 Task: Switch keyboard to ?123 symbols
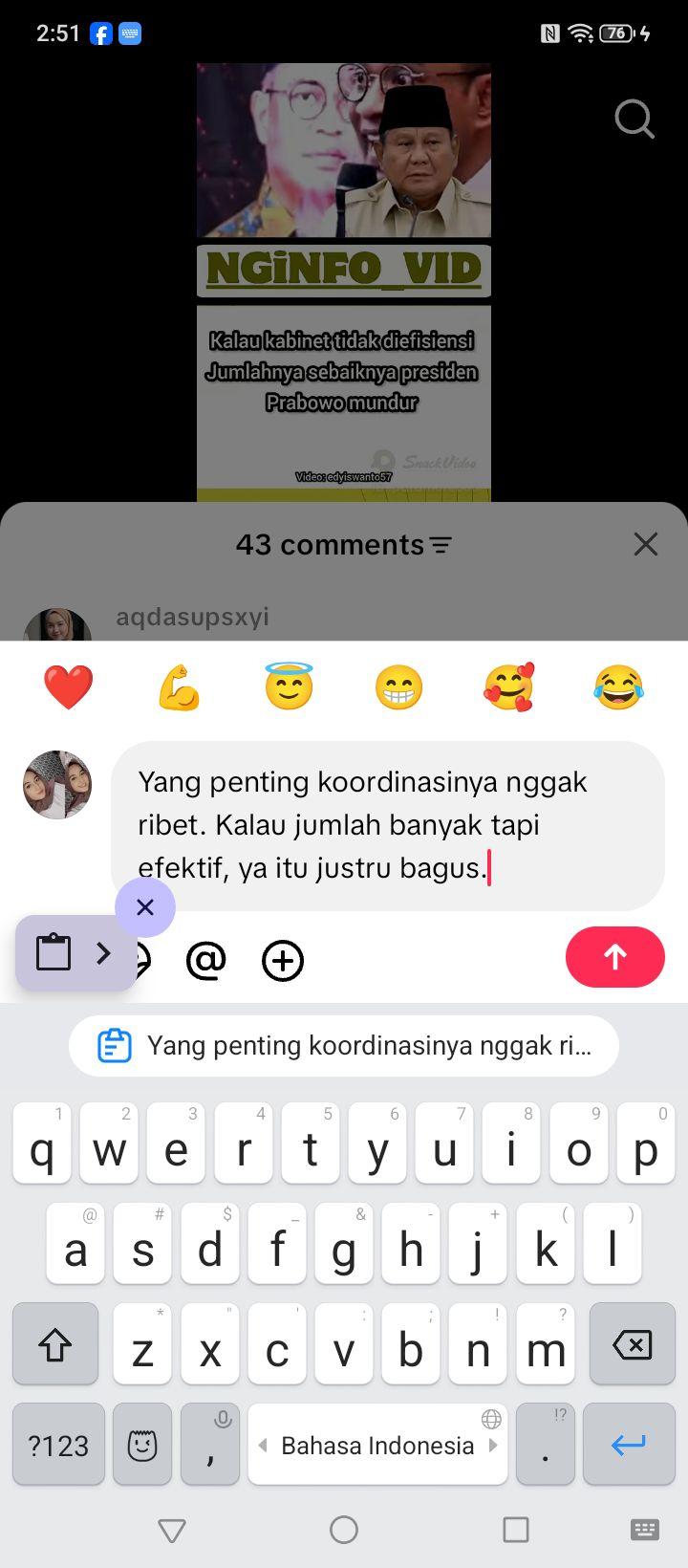pyautogui.click(x=58, y=1445)
